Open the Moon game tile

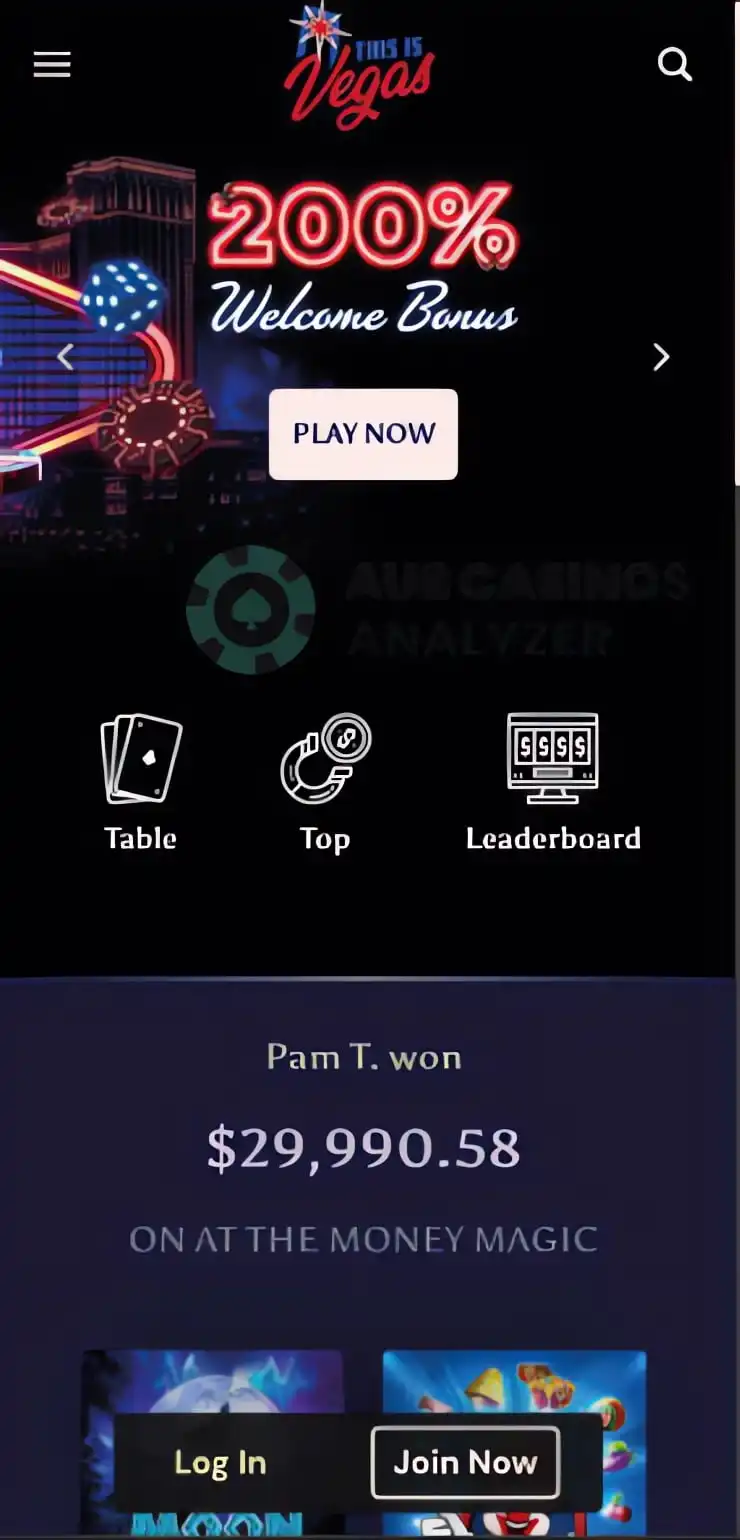click(212, 1382)
